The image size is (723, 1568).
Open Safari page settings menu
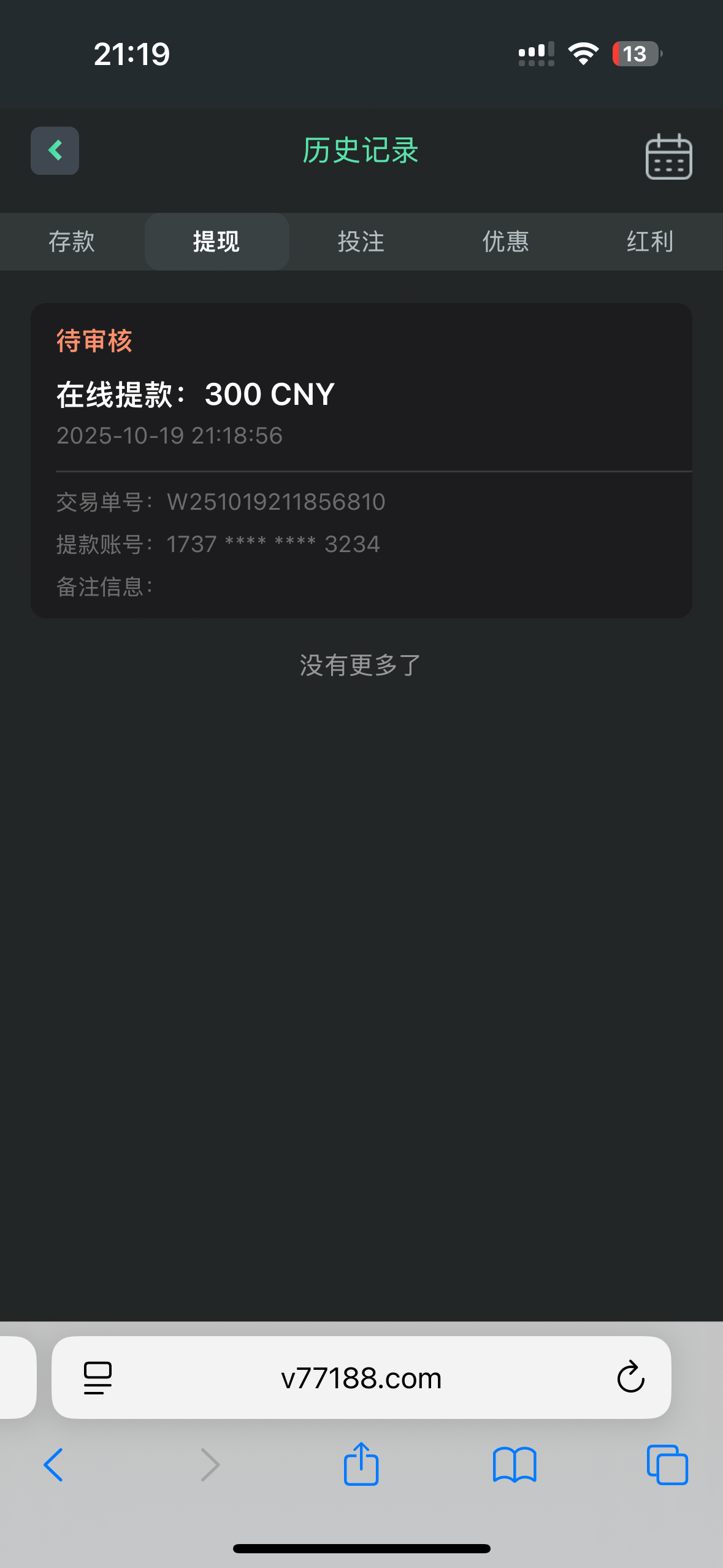point(98,1378)
